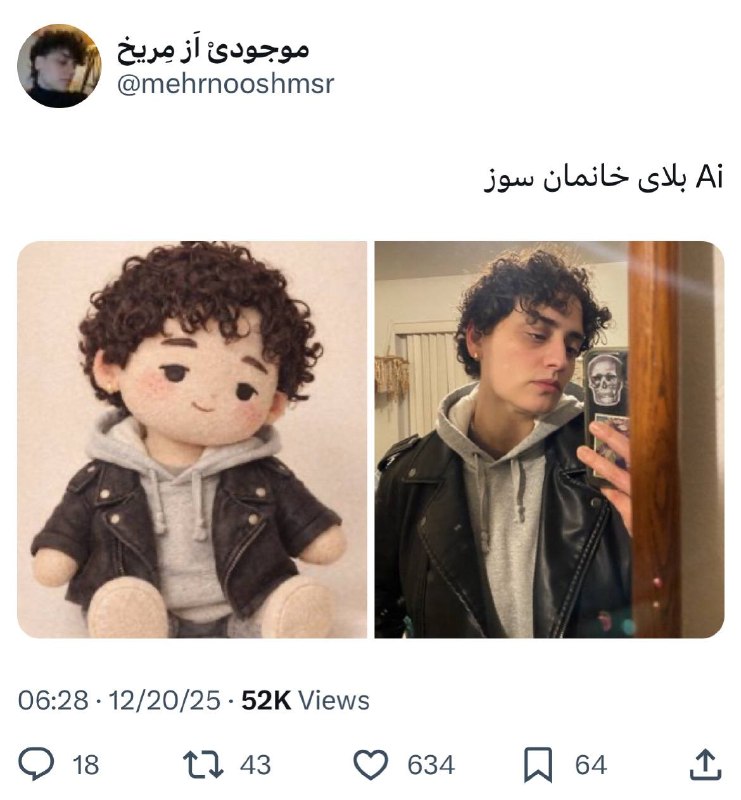Like this post with the heart icon
The width and height of the screenshot is (741, 800).
(x=372, y=765)
